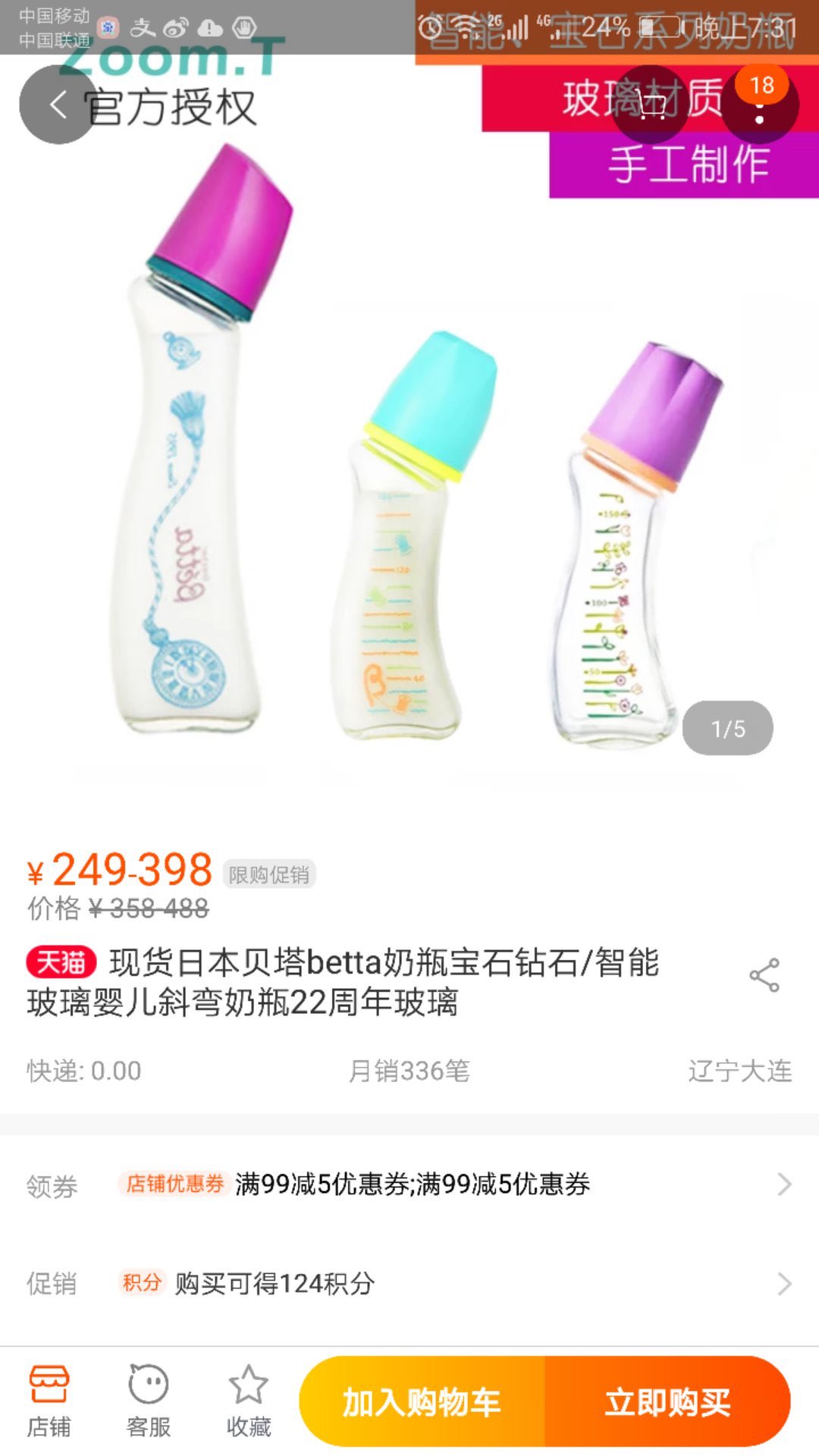Open the 领券 store coupon row
The height and width of the screenshot is (1456, 819).
[x=409, y=1185]
